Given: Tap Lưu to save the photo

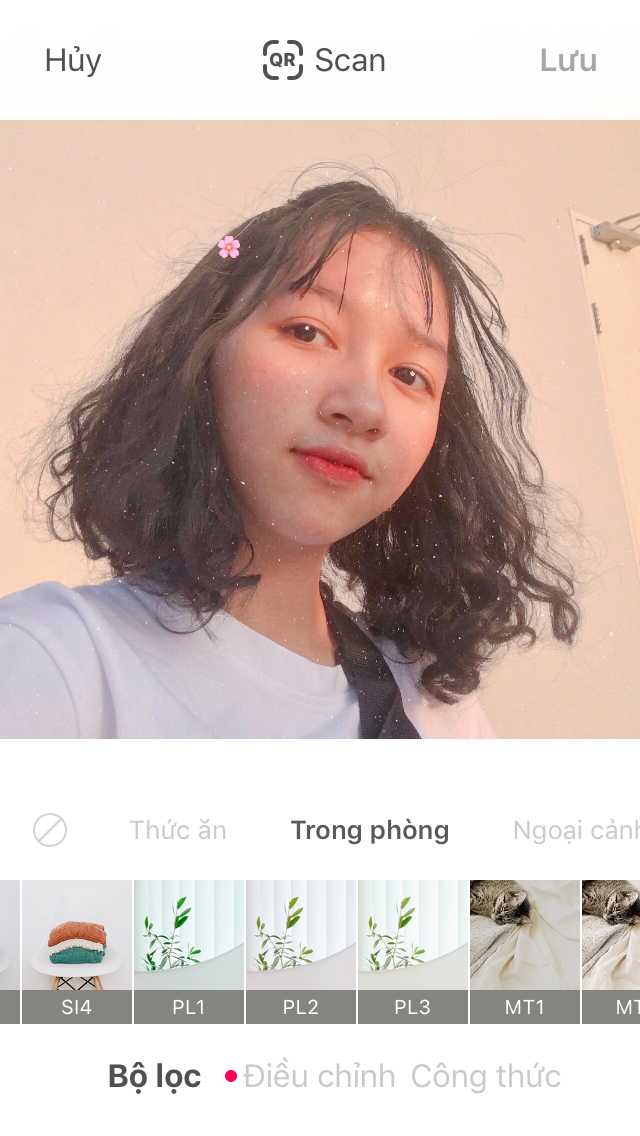Looking at the screenshot, I should click(568, 61).
